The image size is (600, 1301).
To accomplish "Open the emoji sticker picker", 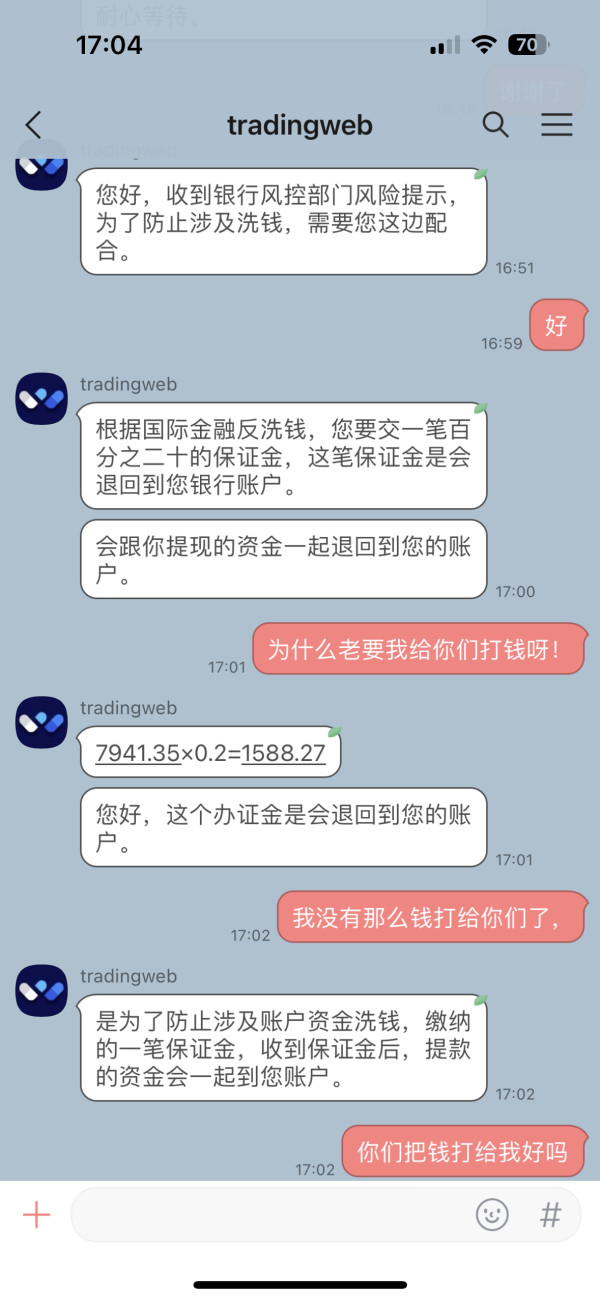I will [x=492, y=1215].
